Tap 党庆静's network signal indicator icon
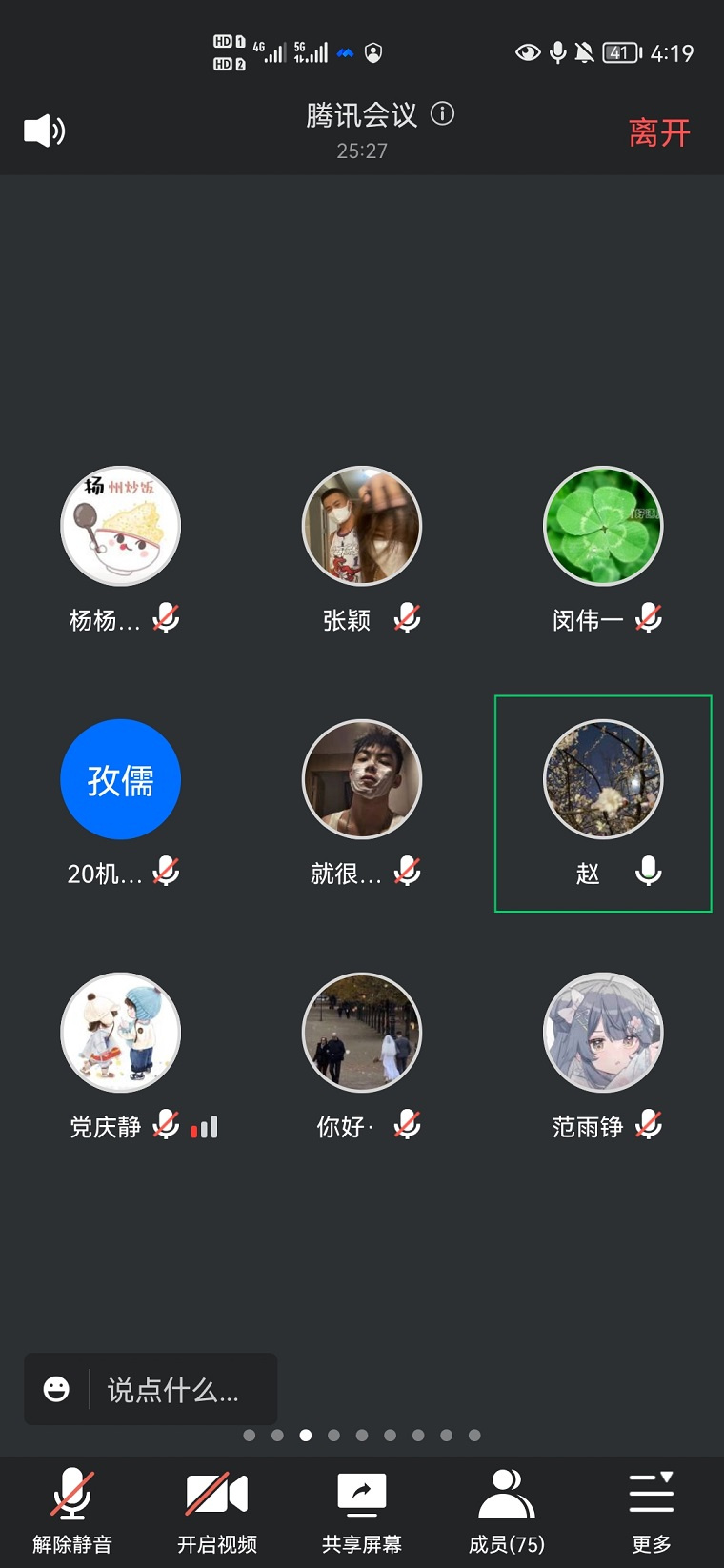This screenshot has height=1568, width=724. 205,1126
